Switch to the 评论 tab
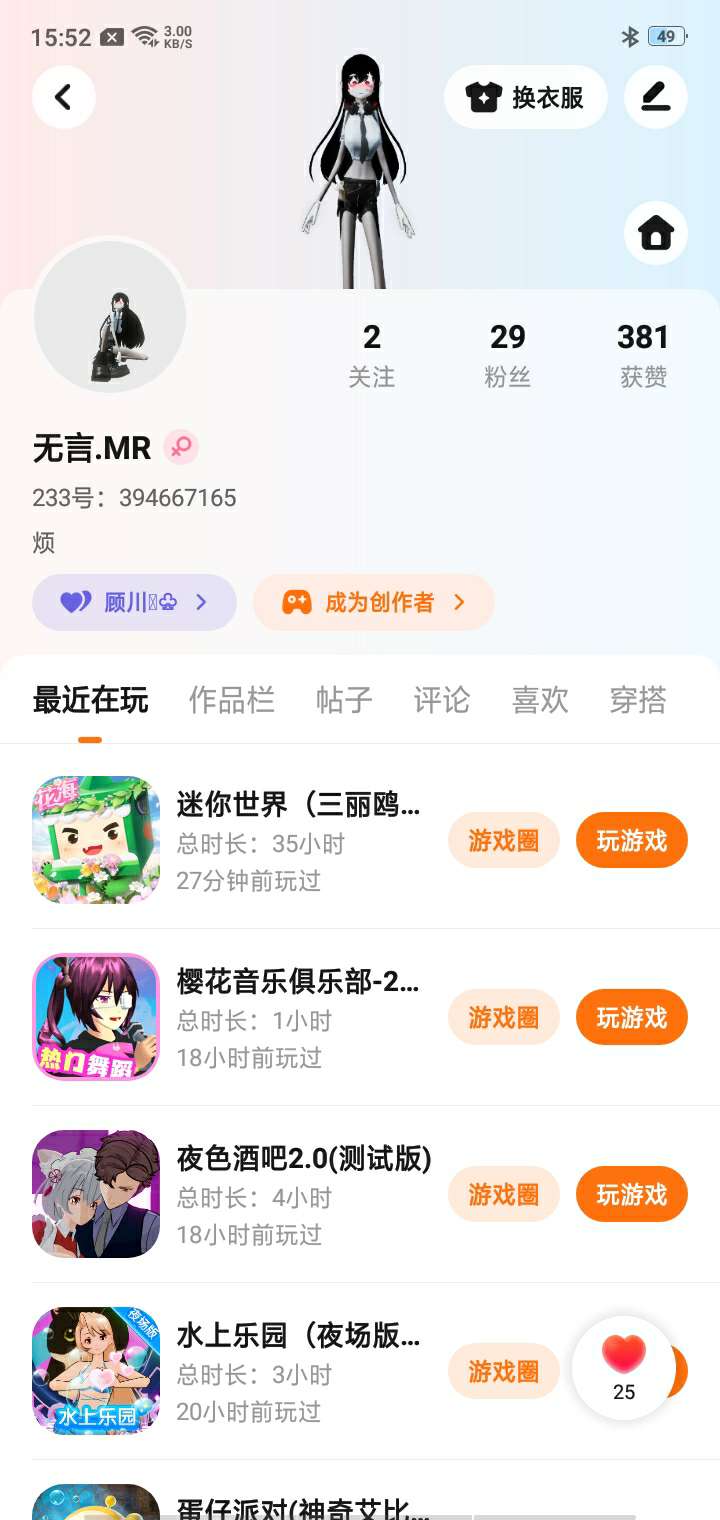This screenshot has height=1520, width=720. coord(441,700)
